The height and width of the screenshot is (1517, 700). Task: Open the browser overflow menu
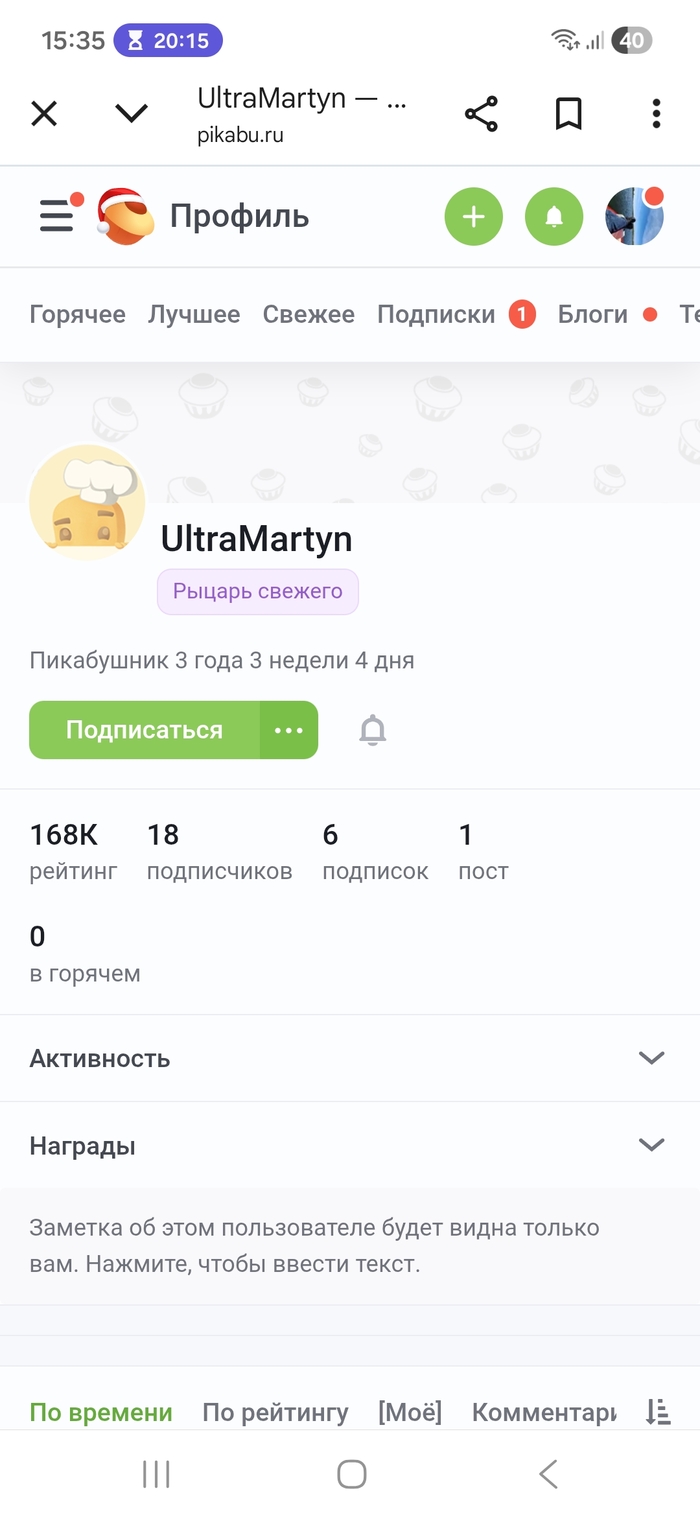[656, 114]
